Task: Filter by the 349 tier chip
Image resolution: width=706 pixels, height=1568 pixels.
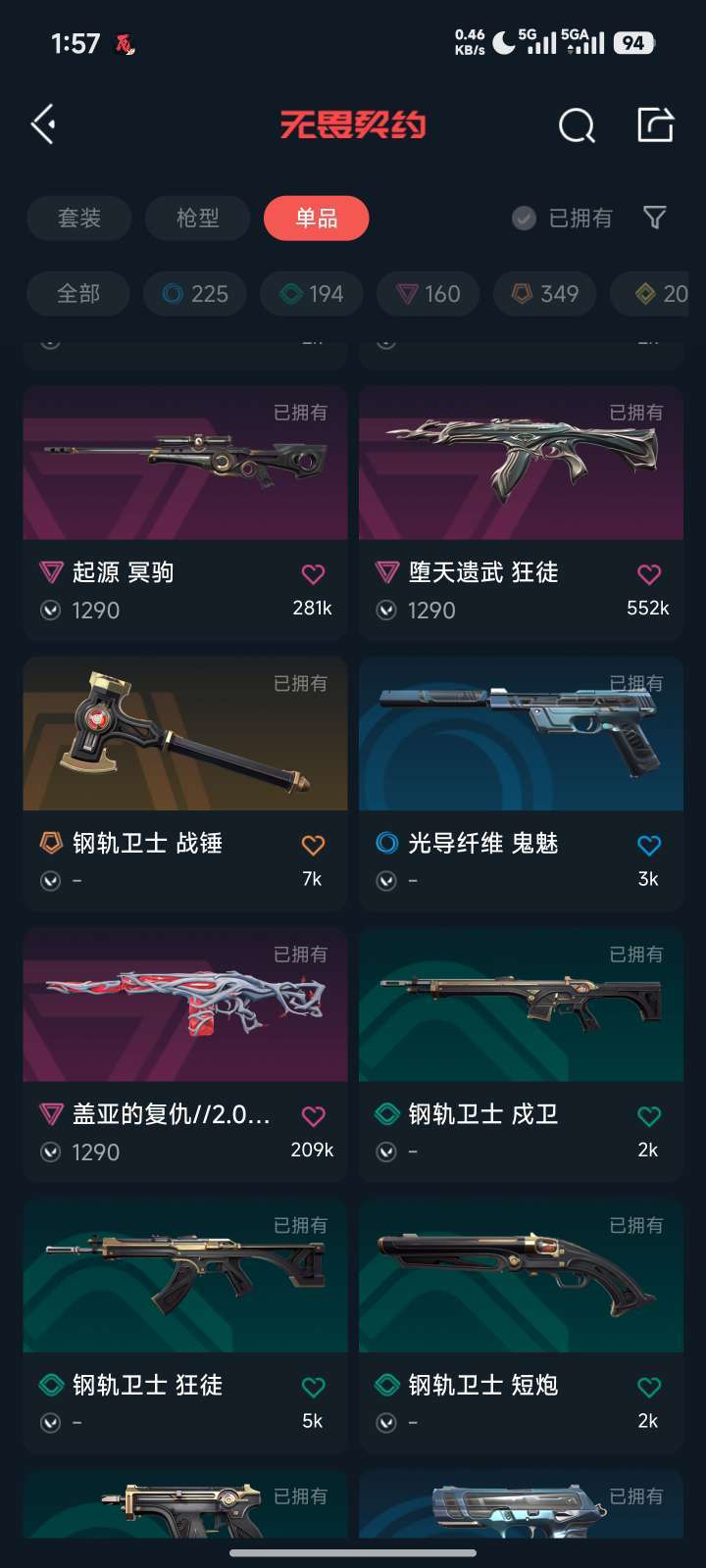Action: point(545,293)
